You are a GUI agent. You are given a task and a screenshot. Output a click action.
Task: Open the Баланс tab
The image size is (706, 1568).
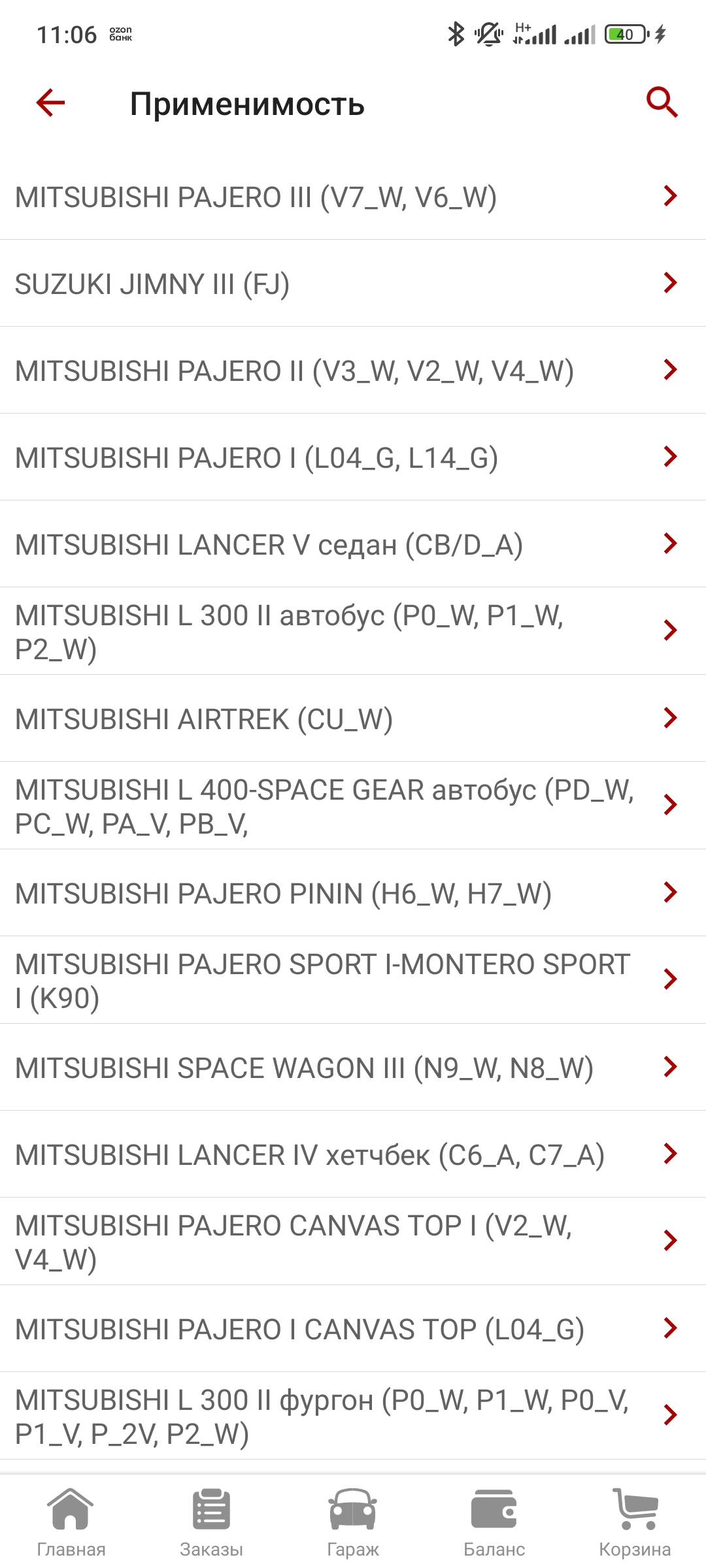tap(494, 1522)
